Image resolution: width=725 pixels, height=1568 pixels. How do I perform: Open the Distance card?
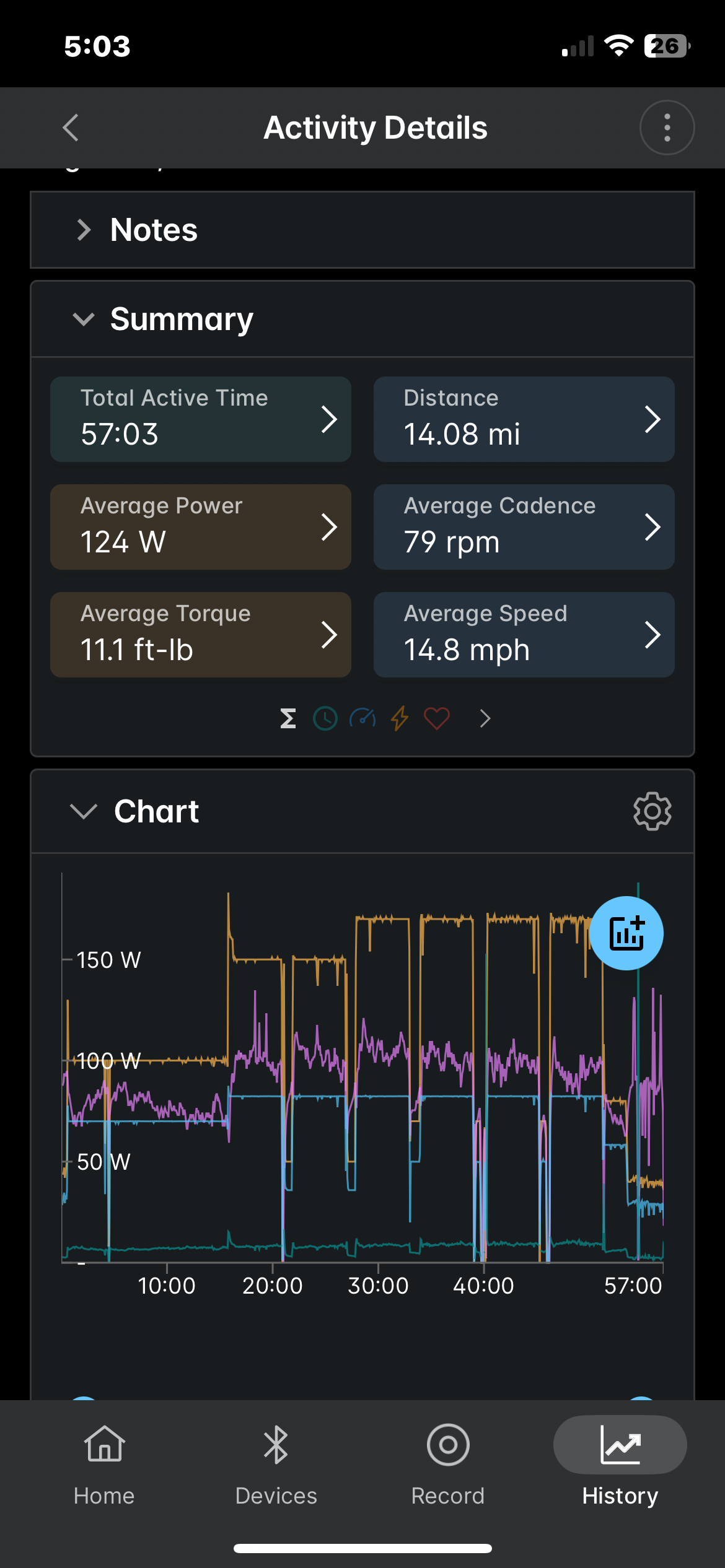524,419
